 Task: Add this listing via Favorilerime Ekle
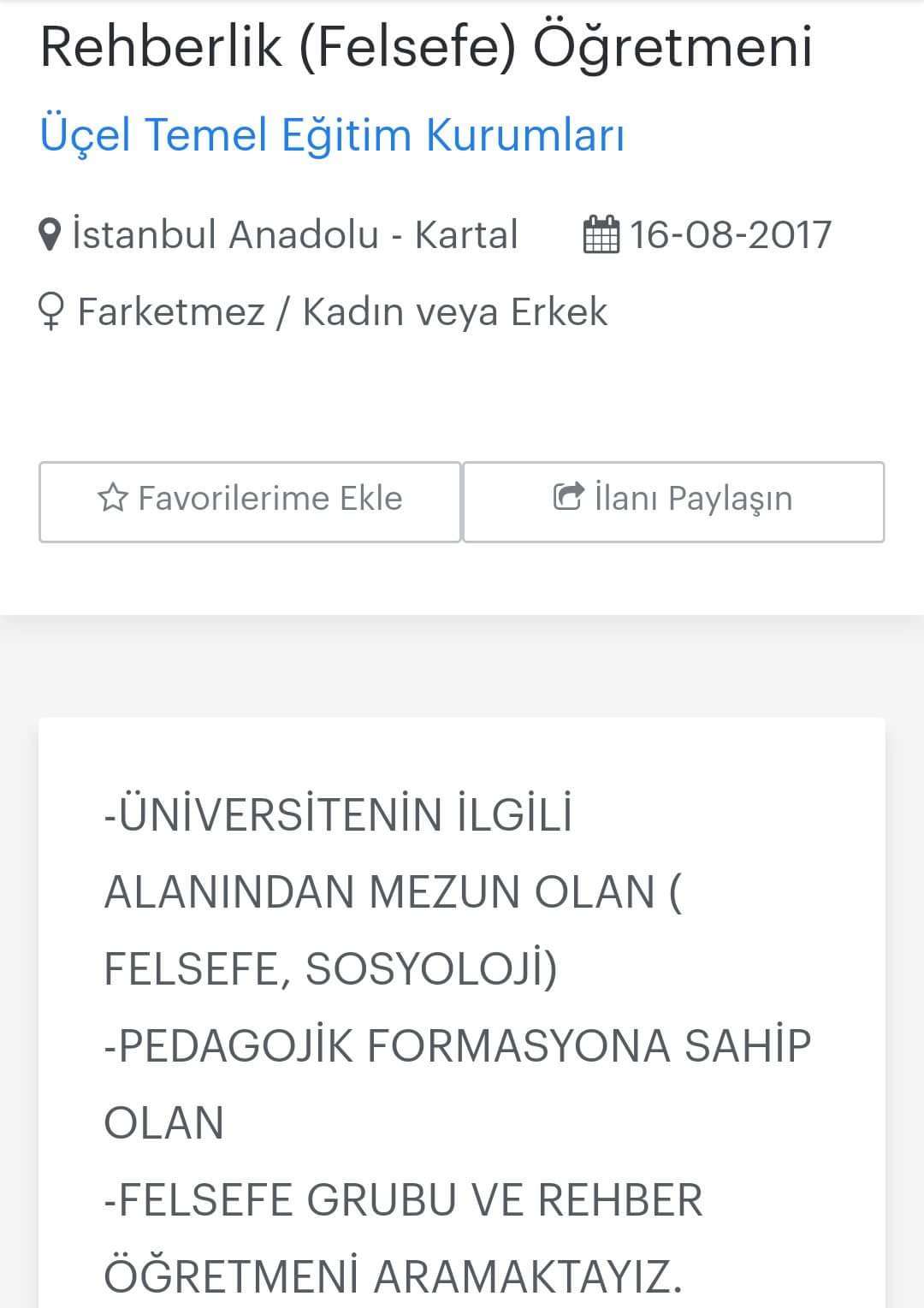tap(250, 502)
